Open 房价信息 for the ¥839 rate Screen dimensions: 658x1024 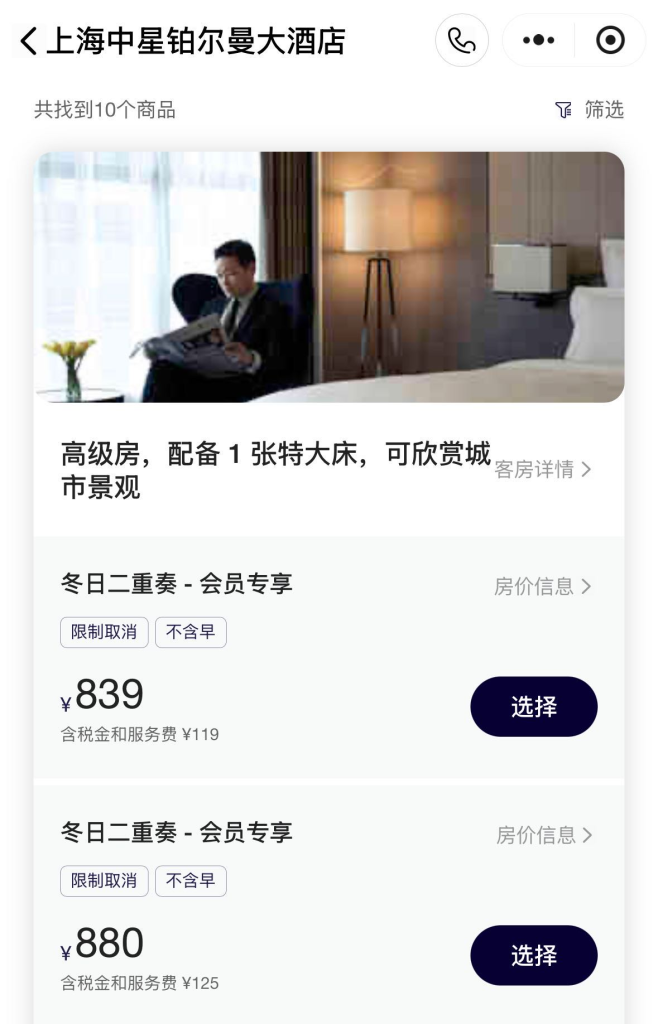[543, 587]
